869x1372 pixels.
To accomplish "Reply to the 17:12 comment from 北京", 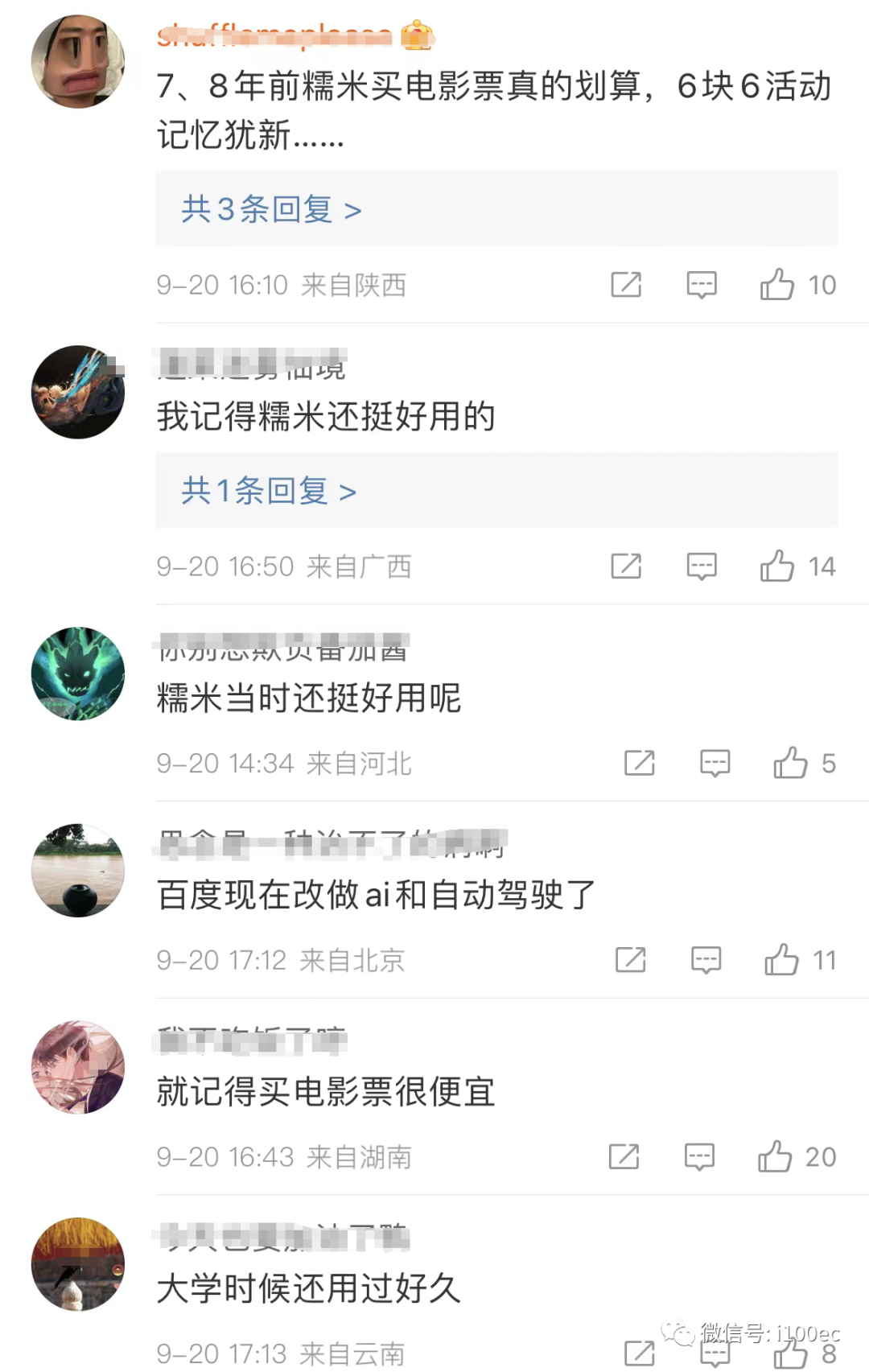I will pyautogui.click(x=706, y=960).
